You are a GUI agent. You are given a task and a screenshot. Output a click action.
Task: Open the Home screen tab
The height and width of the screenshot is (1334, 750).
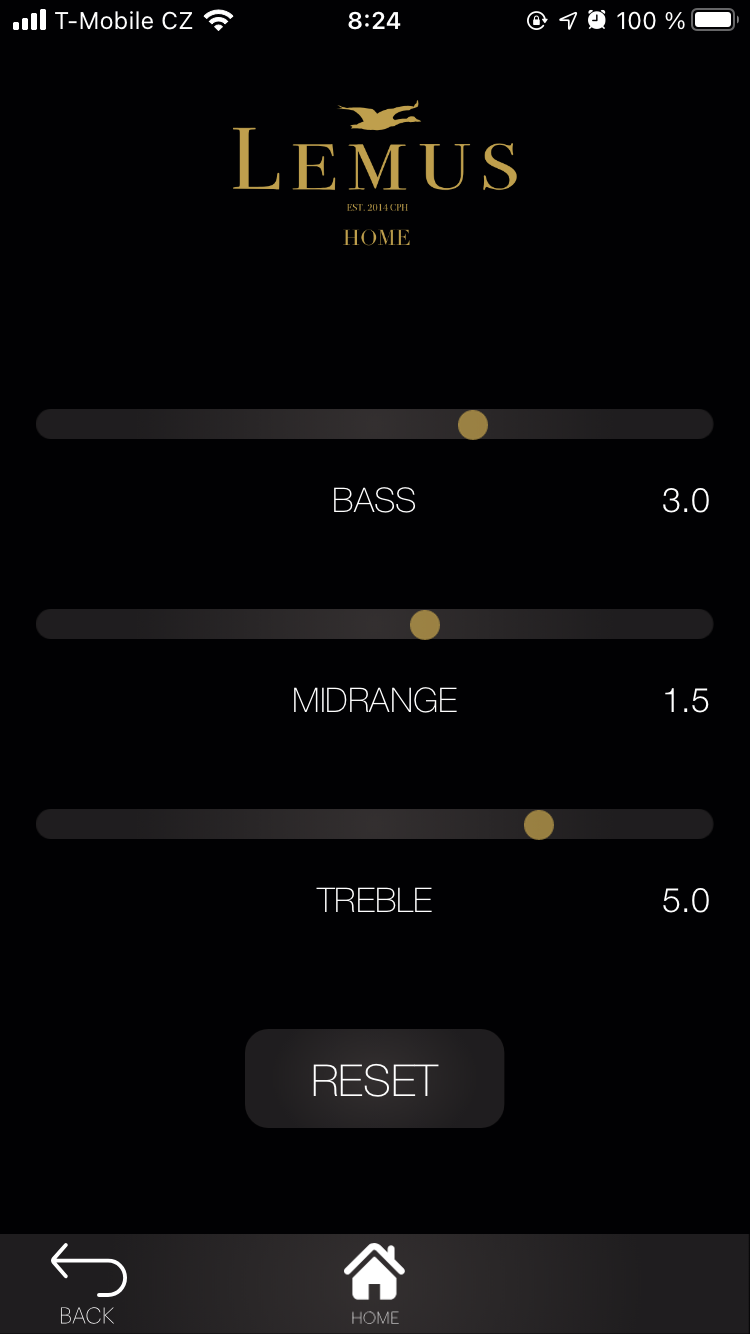pos(374,1282)
